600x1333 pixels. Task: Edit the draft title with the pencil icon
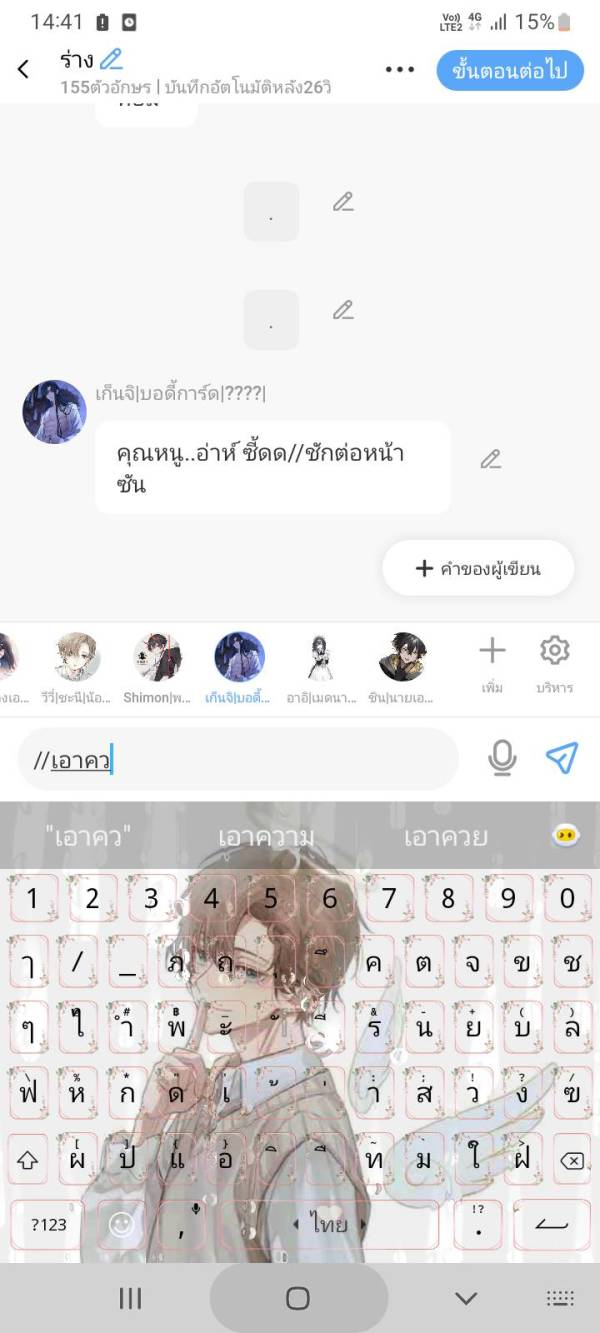click(x=111, y=59)
